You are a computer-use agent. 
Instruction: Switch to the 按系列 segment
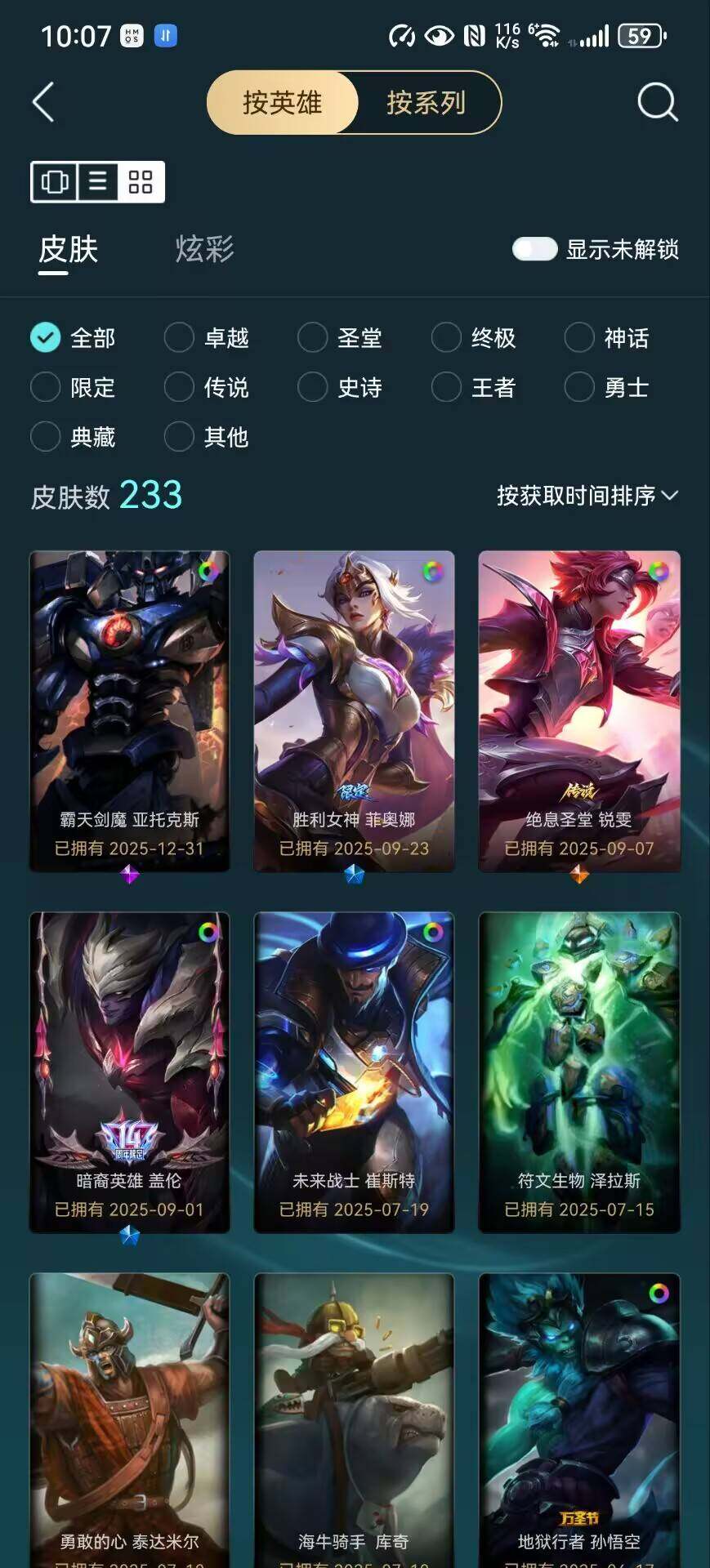coord(426,103)
